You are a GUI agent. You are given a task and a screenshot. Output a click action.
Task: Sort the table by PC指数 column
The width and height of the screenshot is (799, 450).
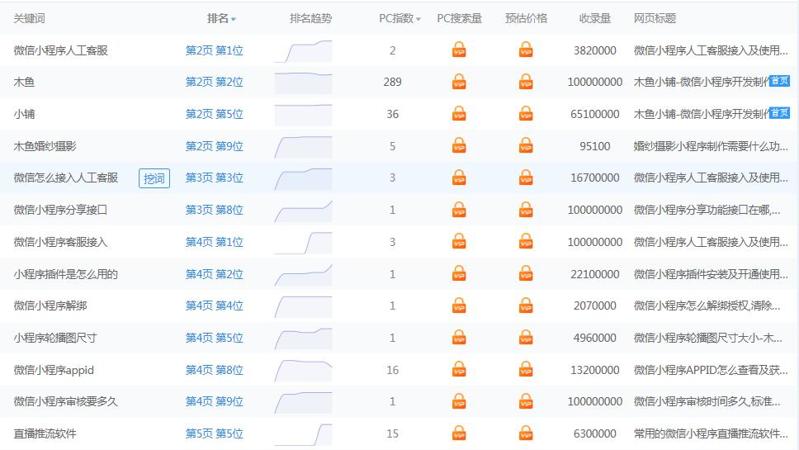click(x=399, y=18)
